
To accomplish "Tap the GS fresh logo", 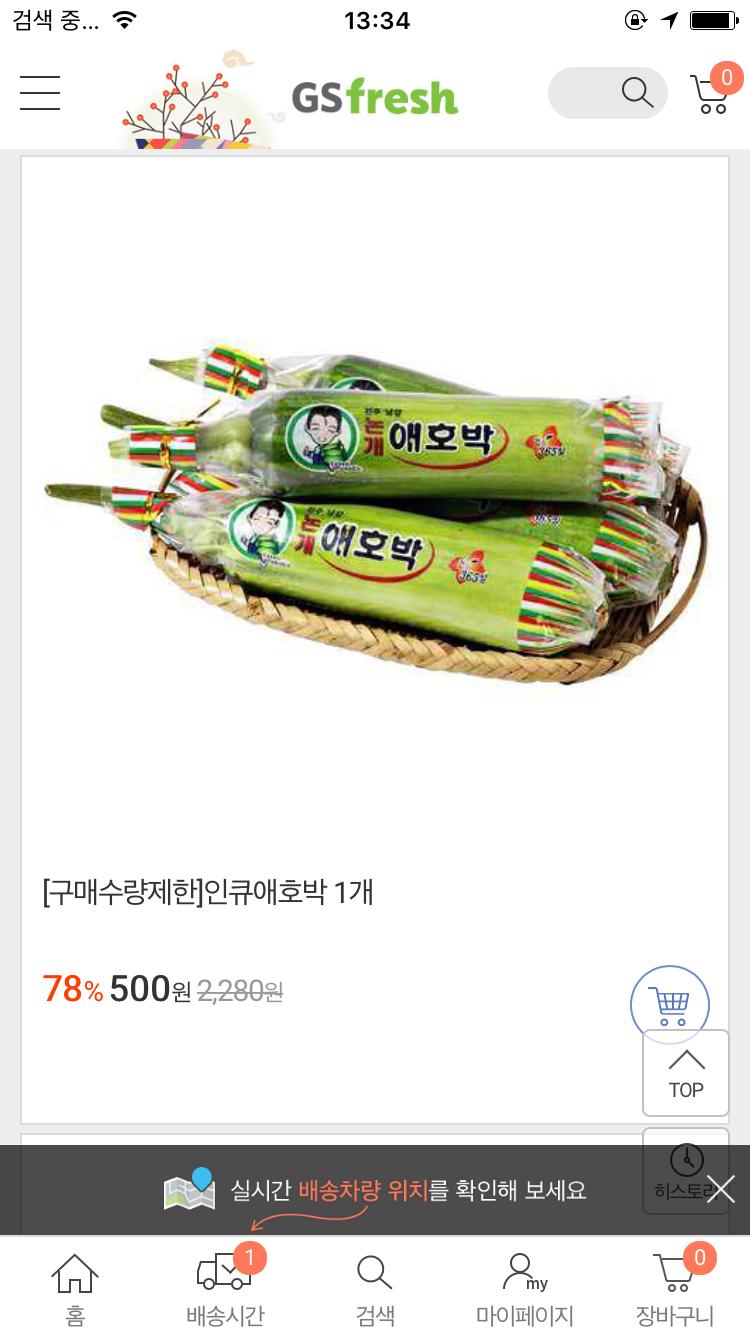I will (374, 97).
